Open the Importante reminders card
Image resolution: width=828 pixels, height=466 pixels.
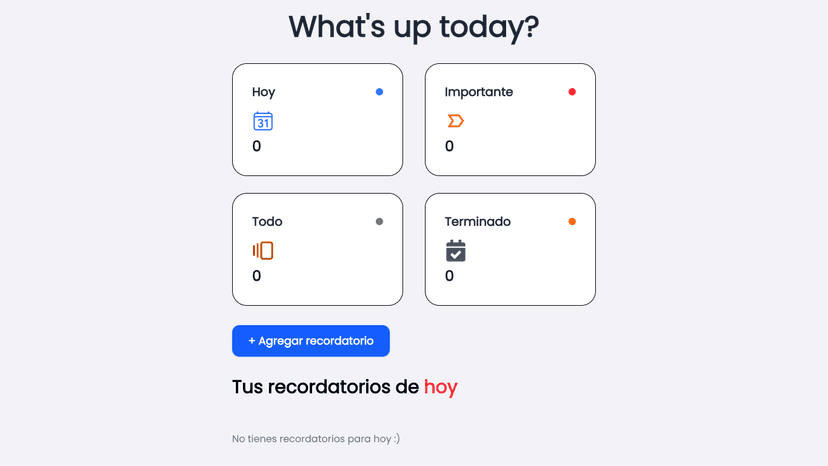tap(510, 120)
